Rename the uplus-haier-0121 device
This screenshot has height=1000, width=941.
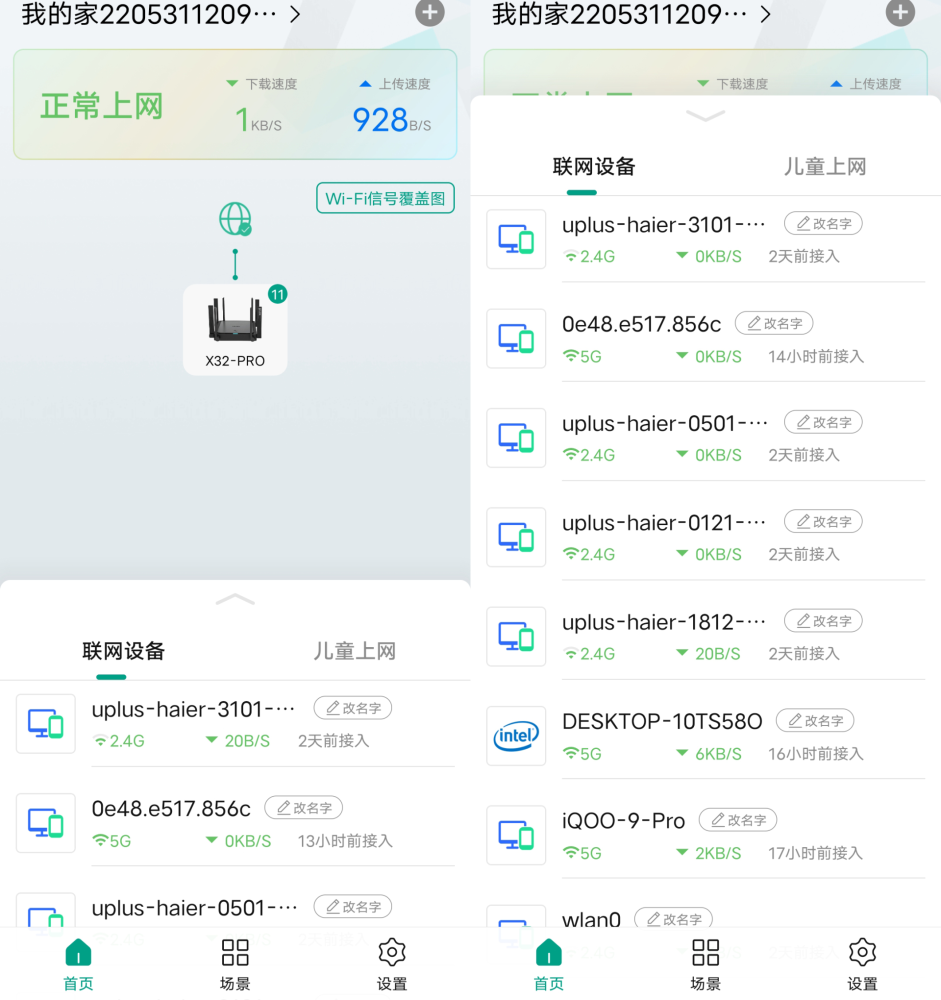point(823,522)
